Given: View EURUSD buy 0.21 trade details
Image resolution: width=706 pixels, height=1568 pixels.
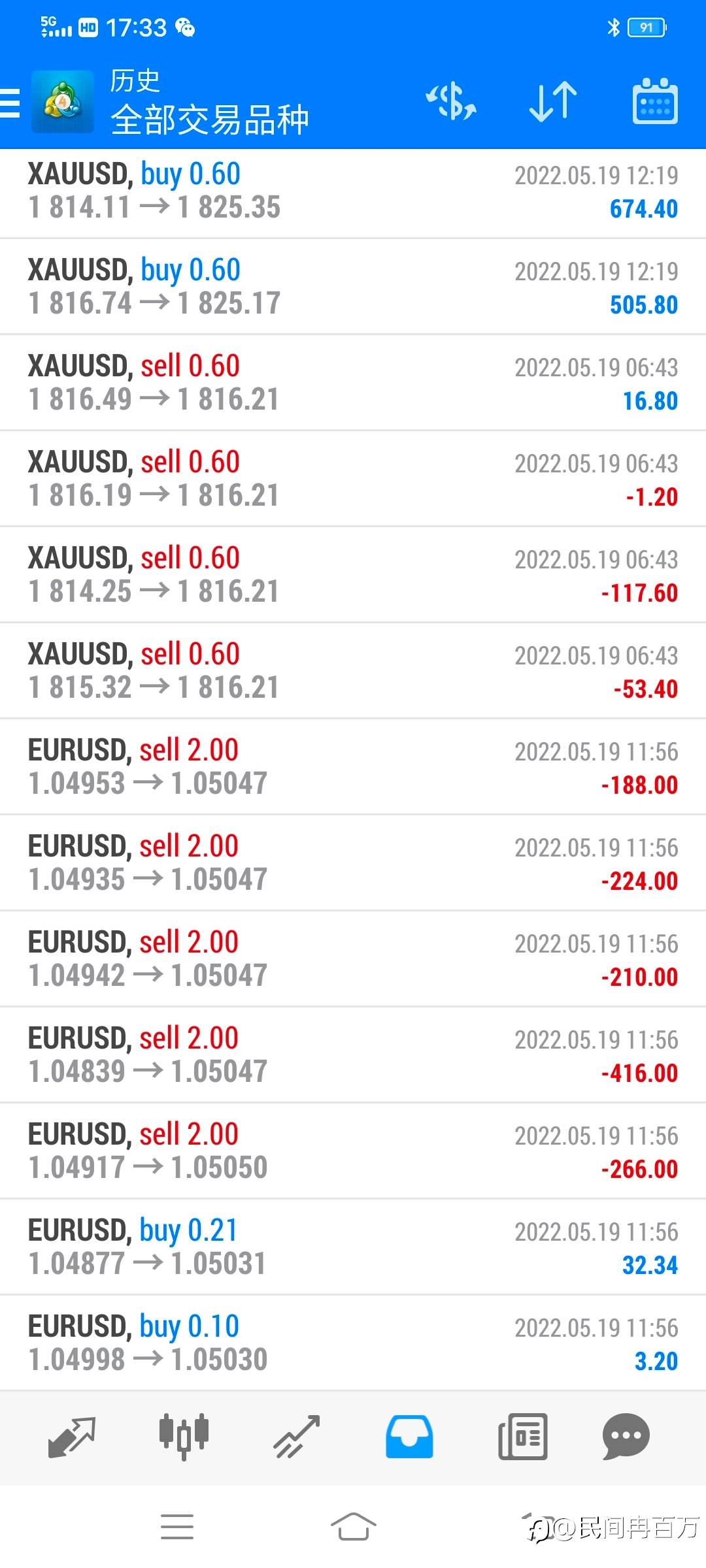Looking at the screenshot, I should pyautogui.click(x=353, y=1247).
